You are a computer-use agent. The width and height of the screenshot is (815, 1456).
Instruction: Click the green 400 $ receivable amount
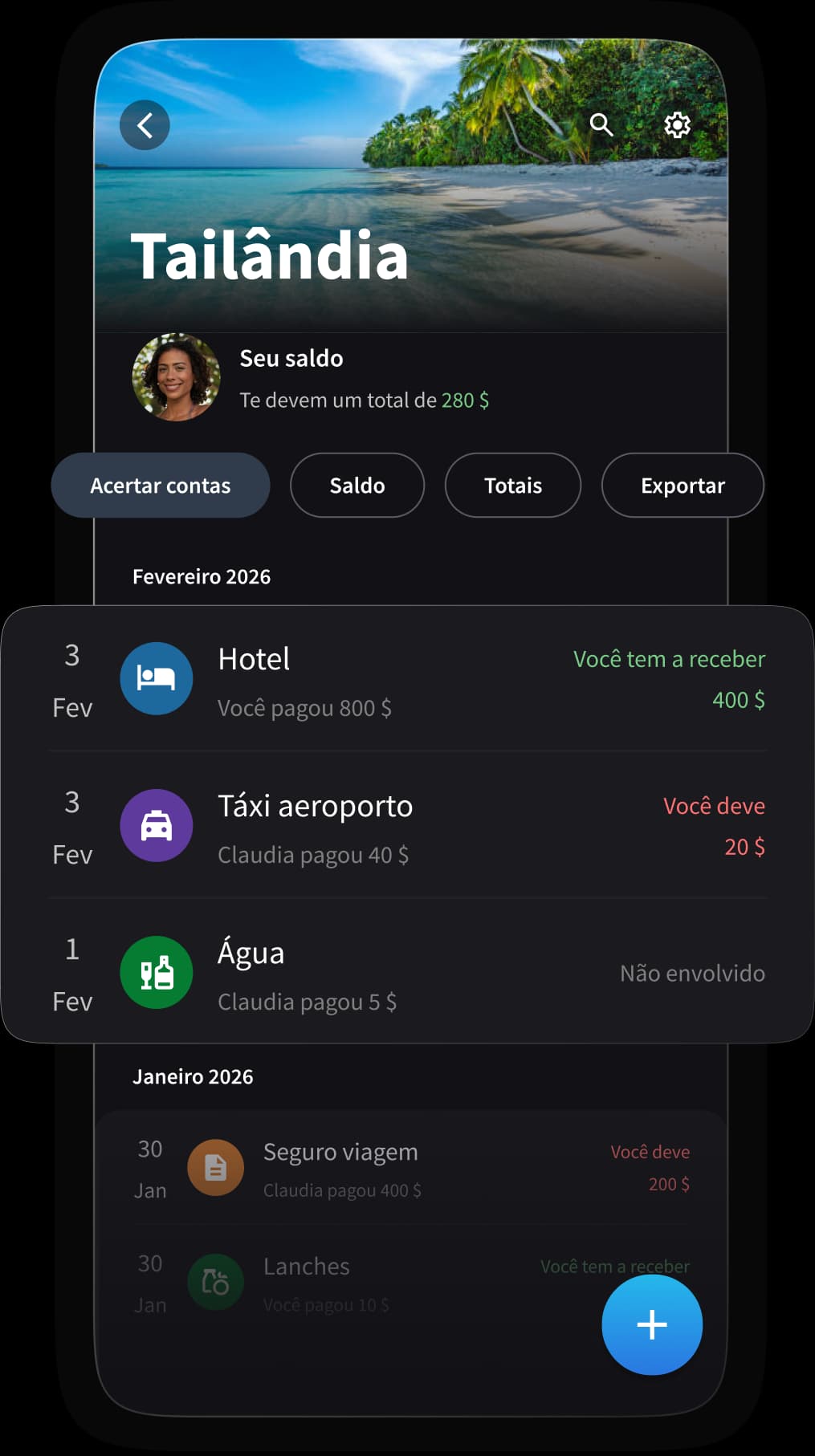pos(739,699)
